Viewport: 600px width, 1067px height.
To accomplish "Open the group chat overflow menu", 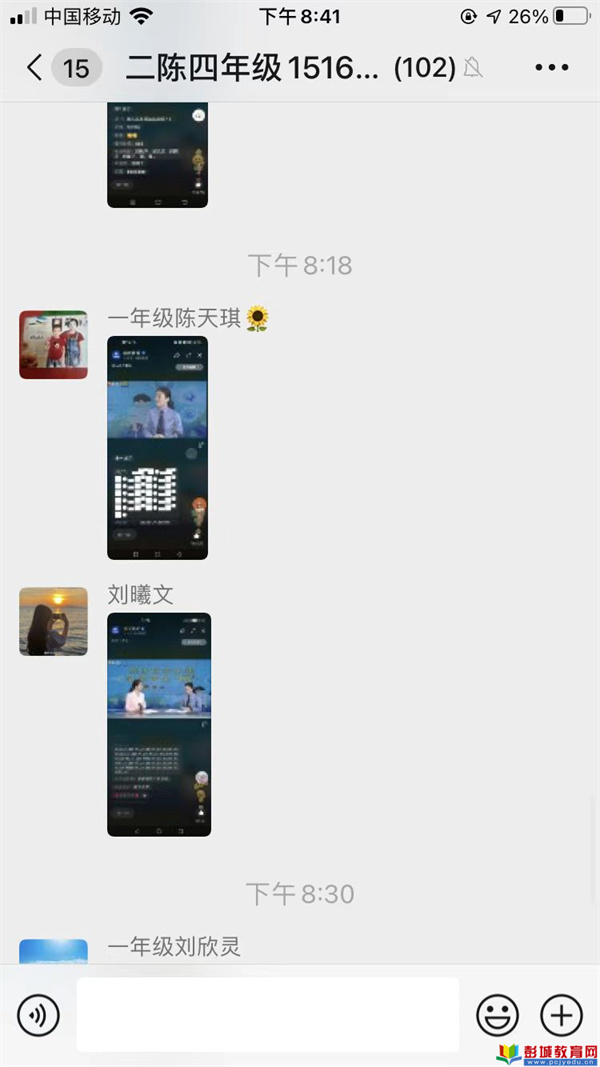I will 551,68.
